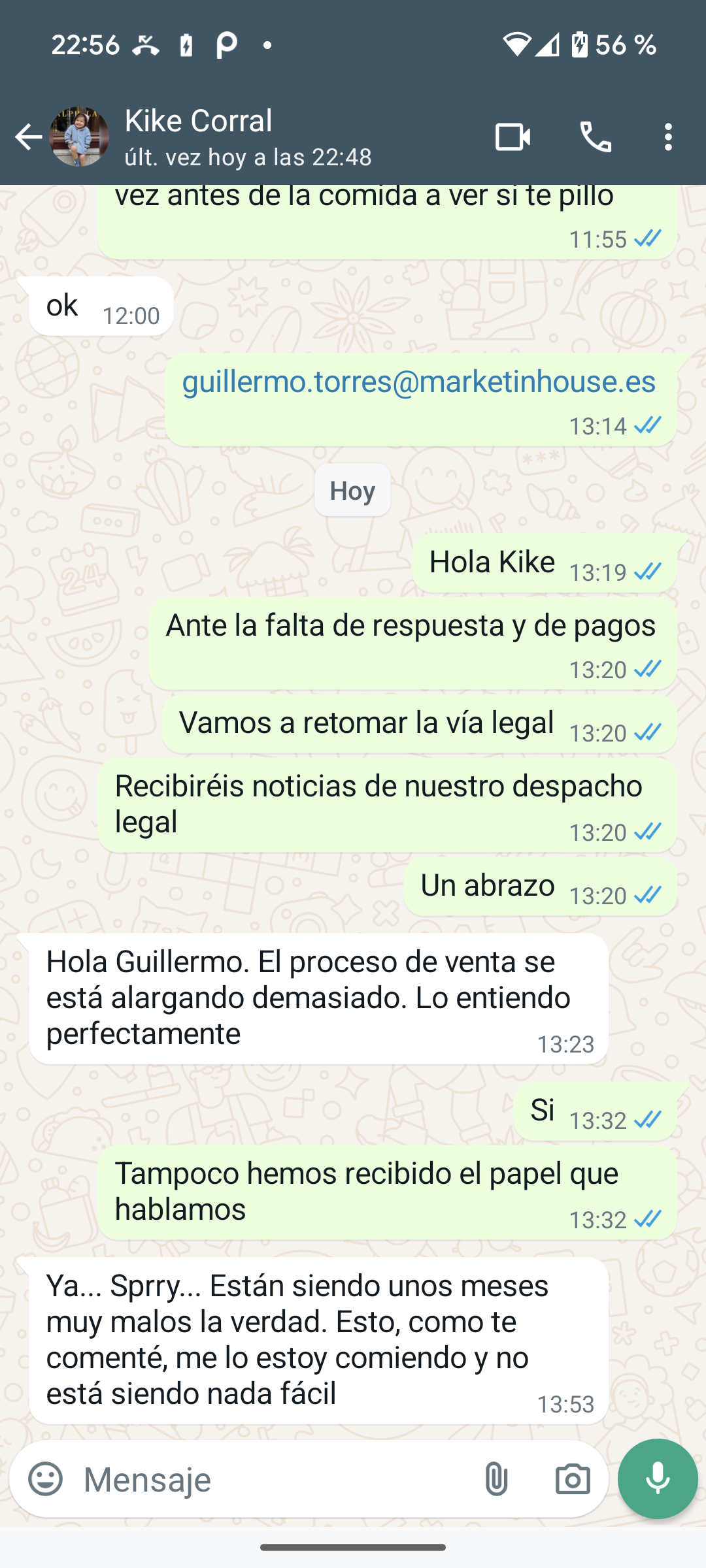Open the three-dot overflow menu

click(667, 137)
